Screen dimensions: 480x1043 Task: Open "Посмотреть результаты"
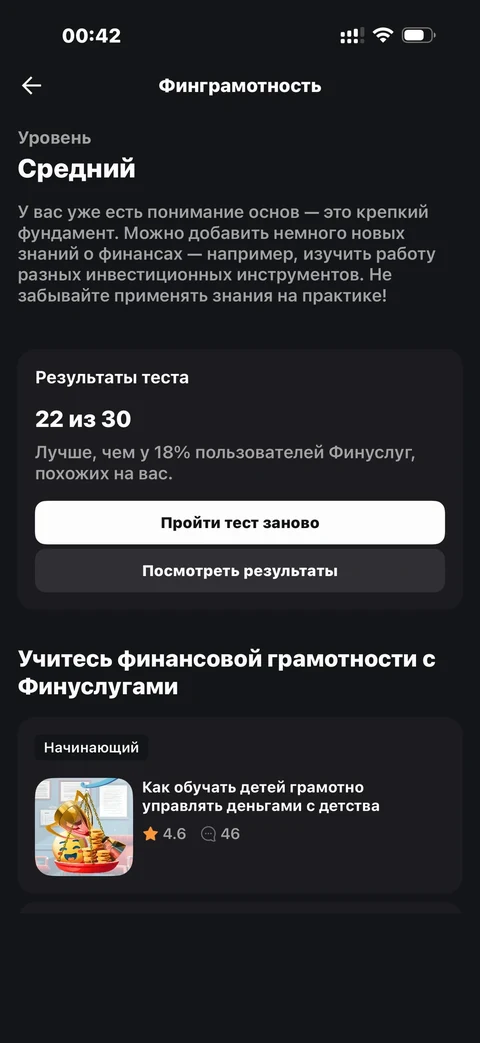point(240,571)
